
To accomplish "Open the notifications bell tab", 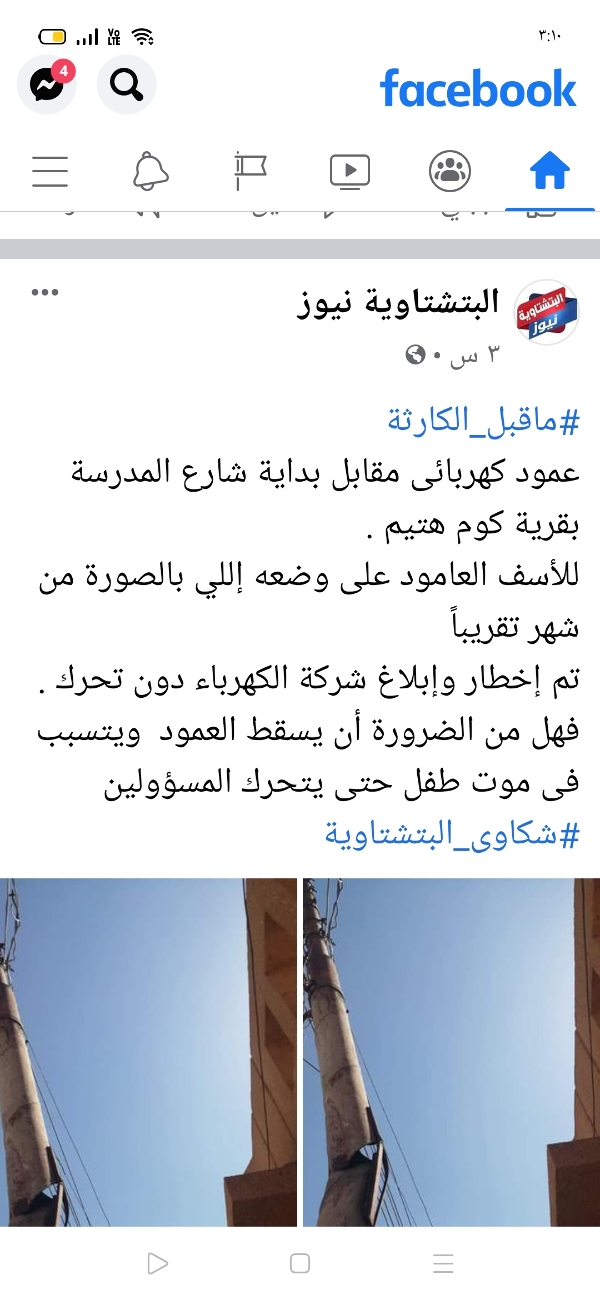I will tap(150, 172).
